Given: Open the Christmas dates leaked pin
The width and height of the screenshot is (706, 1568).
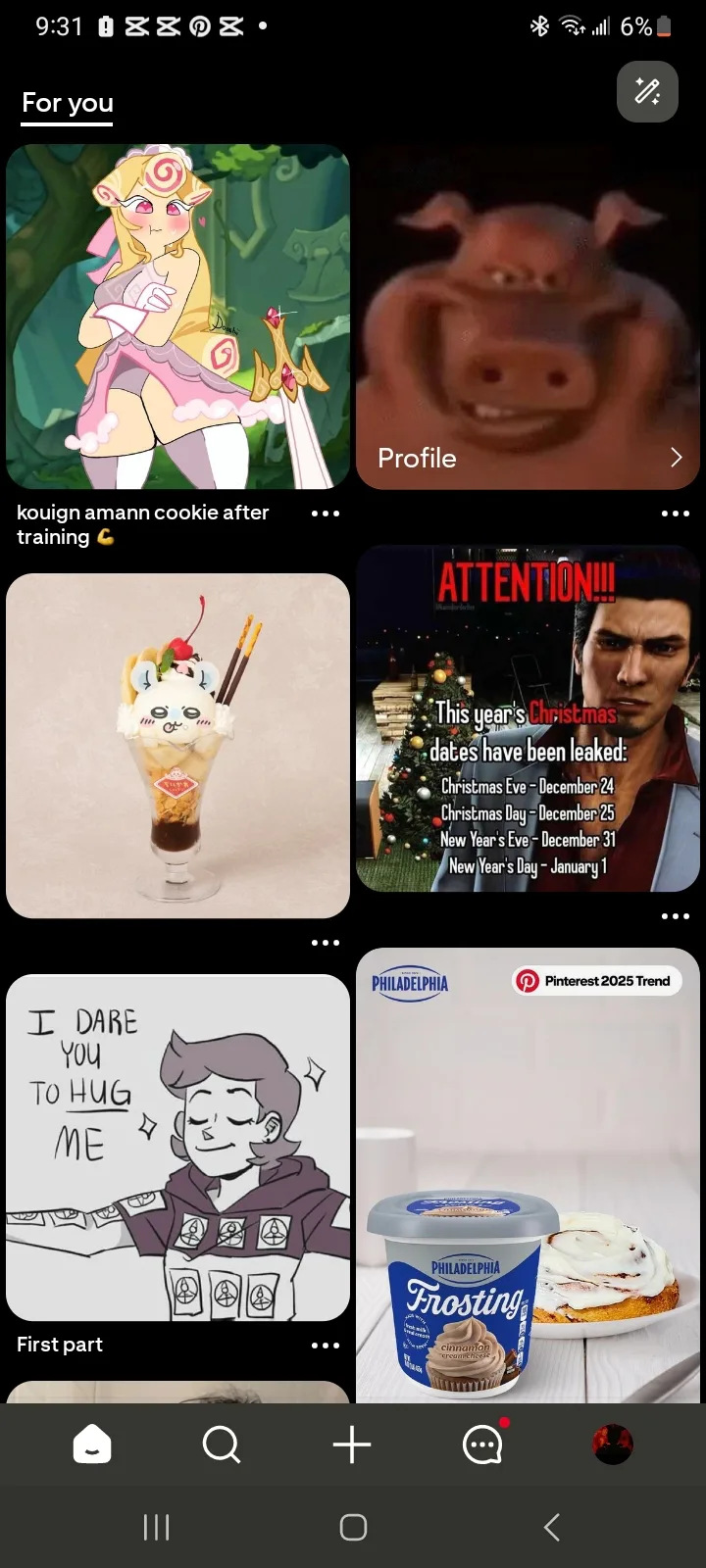Looking at the screenshot, I should tap(528, 718).
